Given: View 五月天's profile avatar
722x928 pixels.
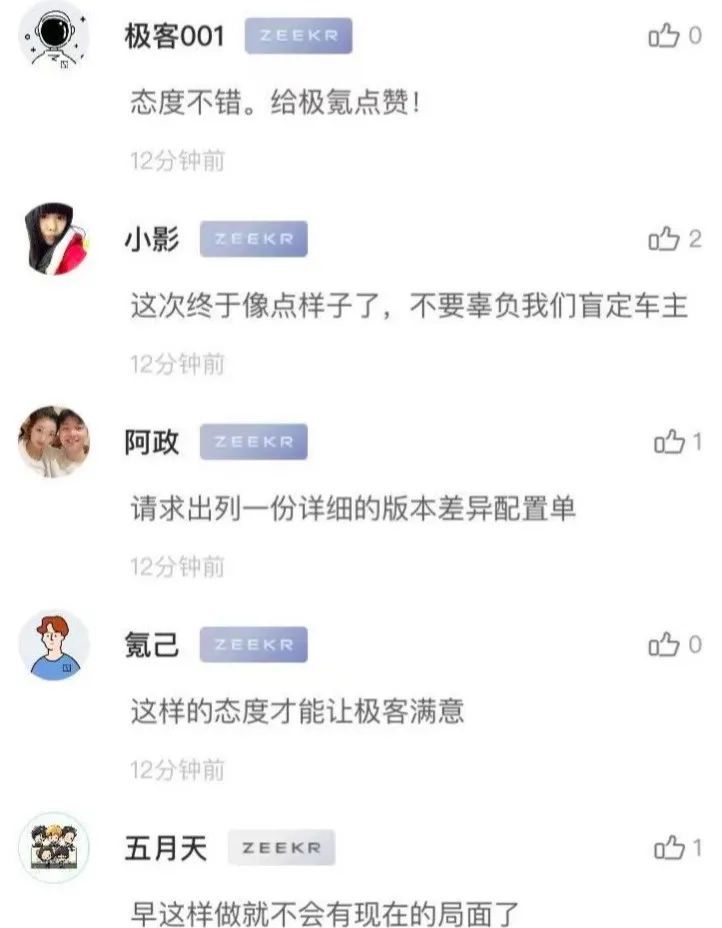Looking at the screenshot, I should 54,848.
